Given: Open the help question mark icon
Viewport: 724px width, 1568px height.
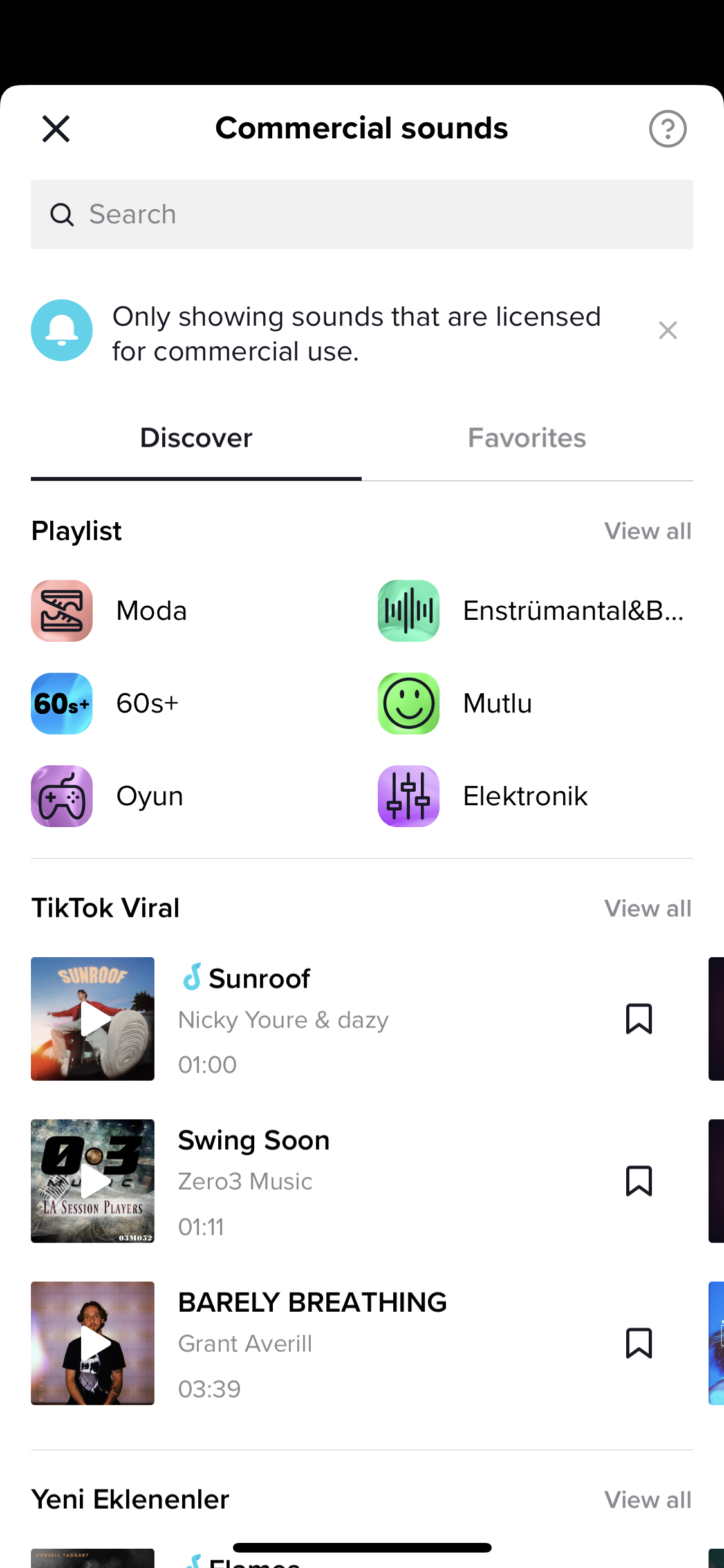Looking at the screenshot, I should pyautogui.click(x=667, y=129).
